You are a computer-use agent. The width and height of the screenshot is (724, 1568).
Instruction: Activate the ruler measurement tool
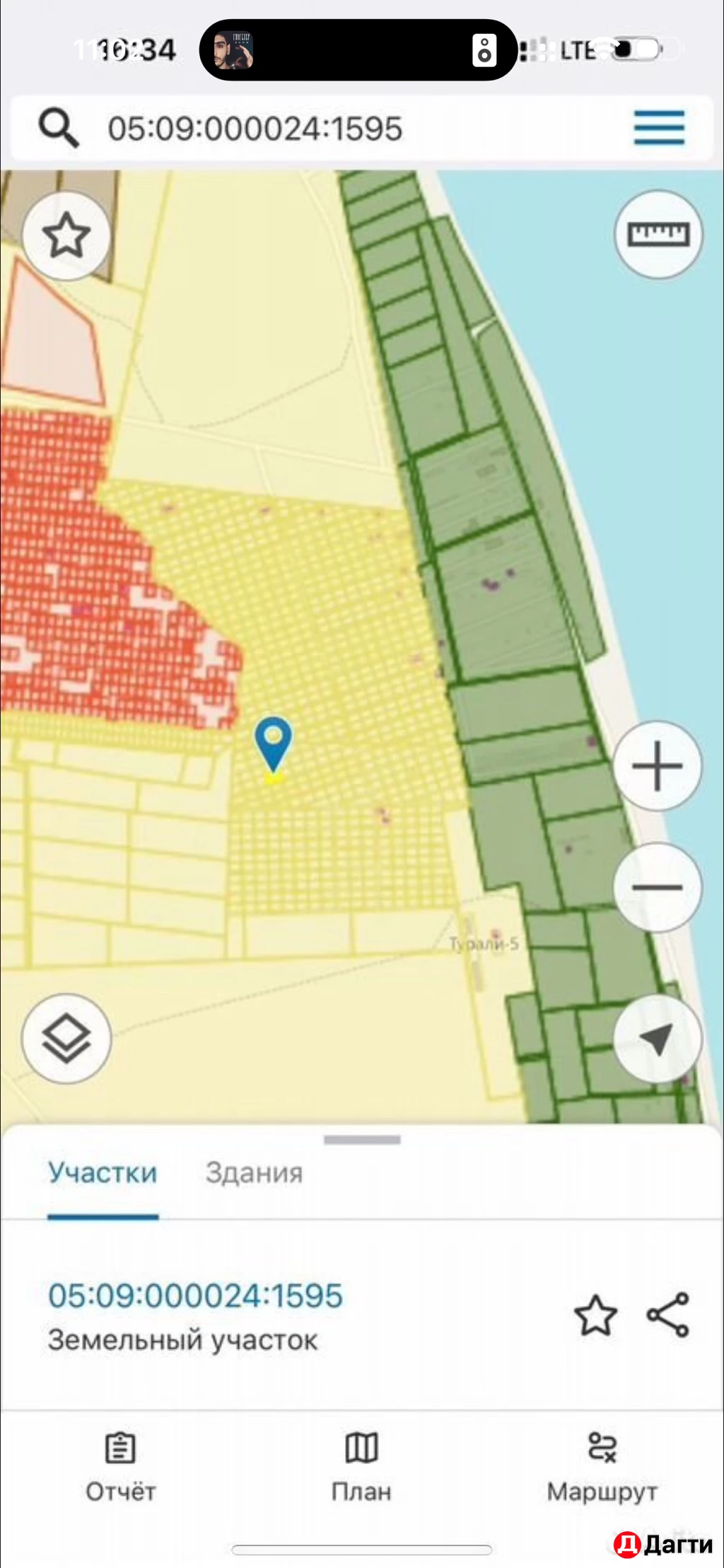pyautogui.click(x=658, y=234)
